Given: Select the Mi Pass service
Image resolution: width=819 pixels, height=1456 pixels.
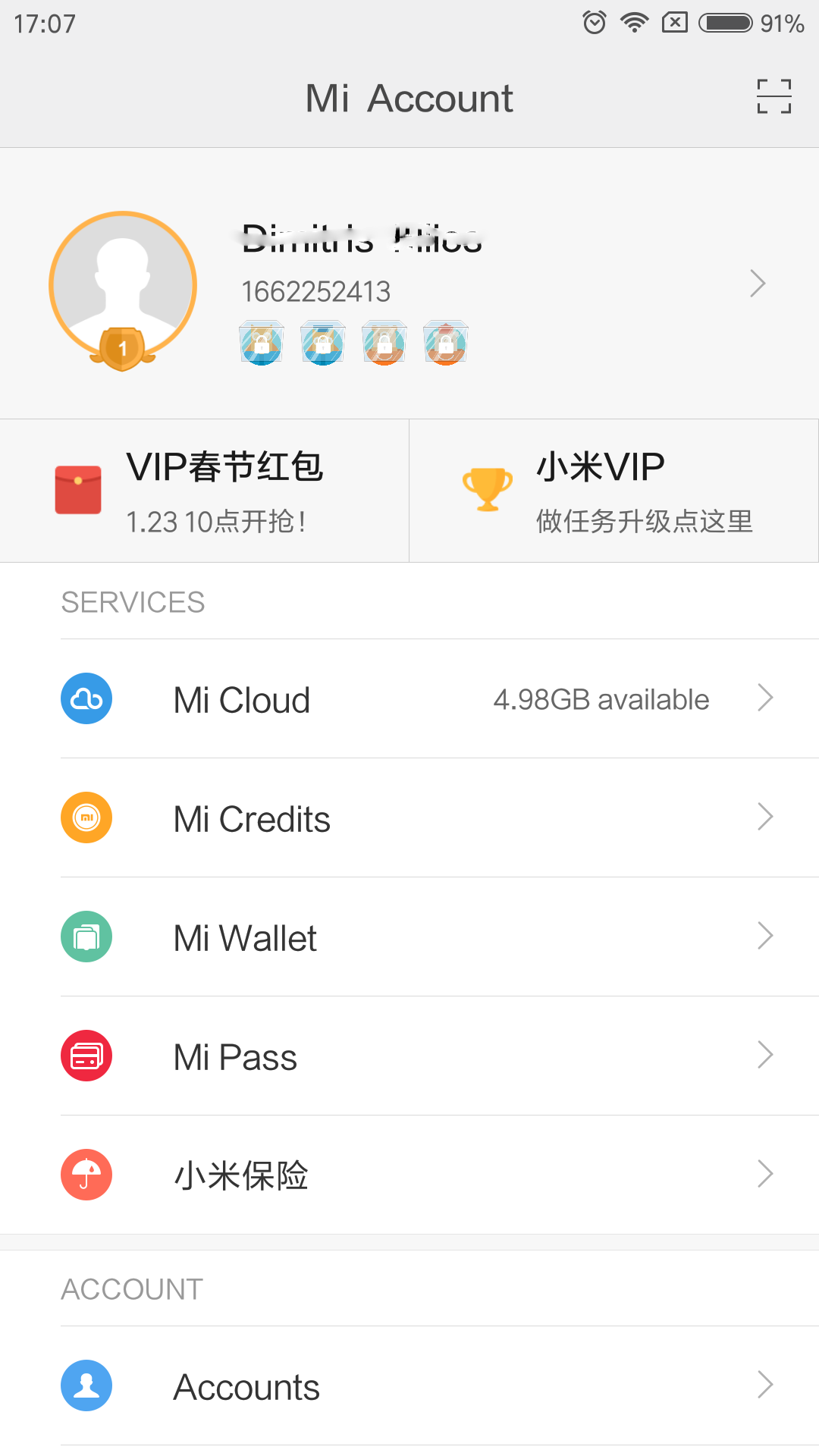Looking at the screenshot, I should (x=409, y=1056).
